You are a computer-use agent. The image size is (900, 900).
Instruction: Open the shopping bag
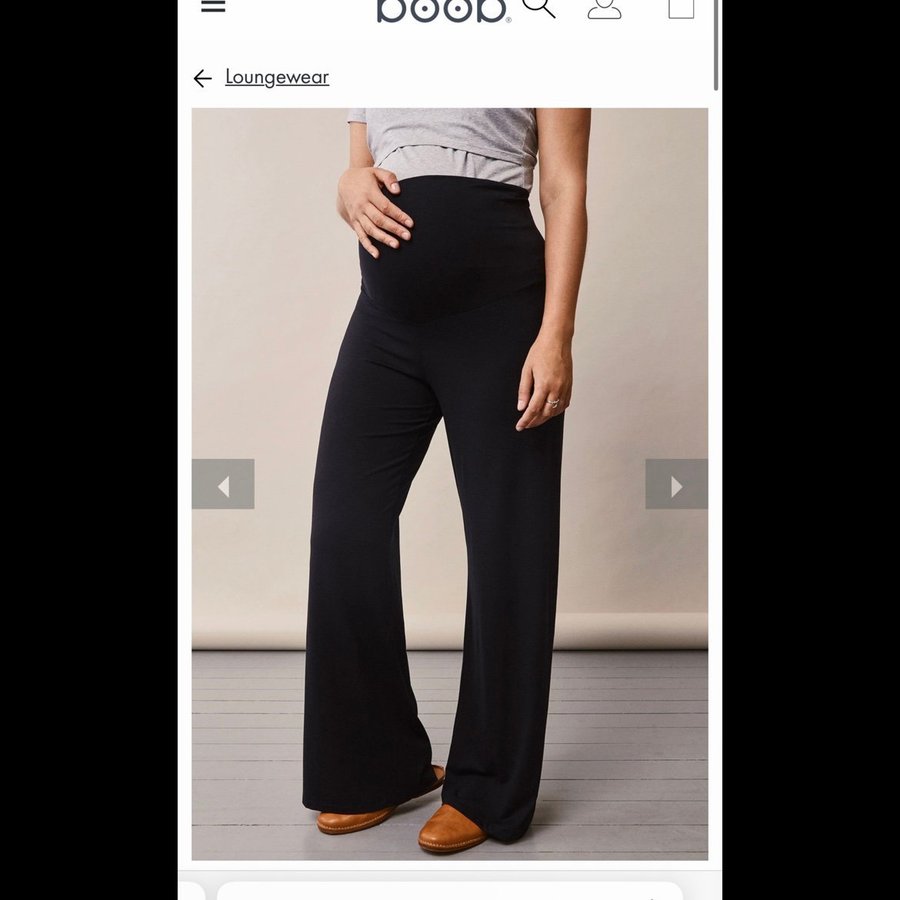(x=681, y=8)
